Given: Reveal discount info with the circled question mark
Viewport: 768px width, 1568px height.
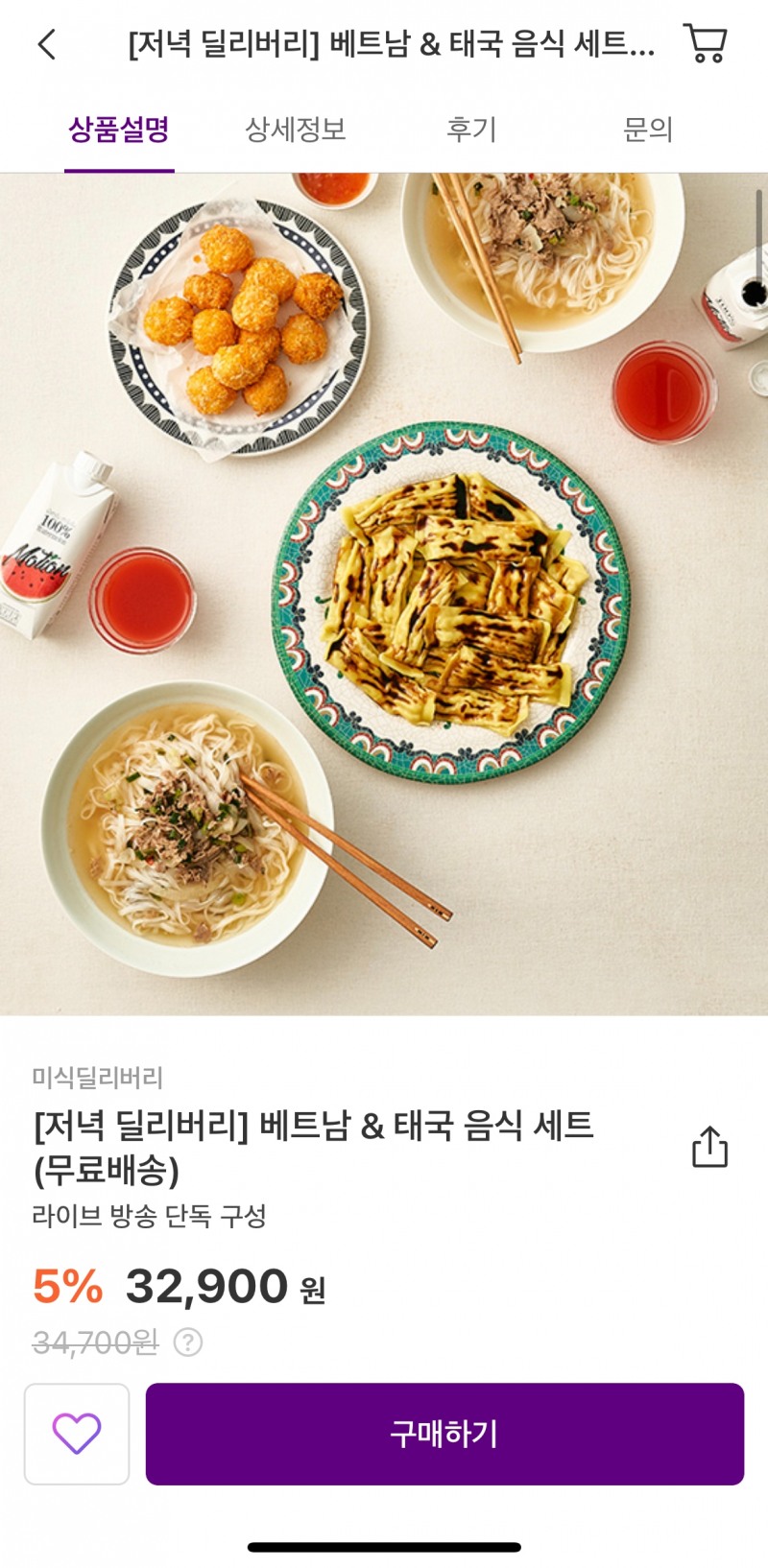Looking at the screenshot, I should click(x=190, y=1343).
